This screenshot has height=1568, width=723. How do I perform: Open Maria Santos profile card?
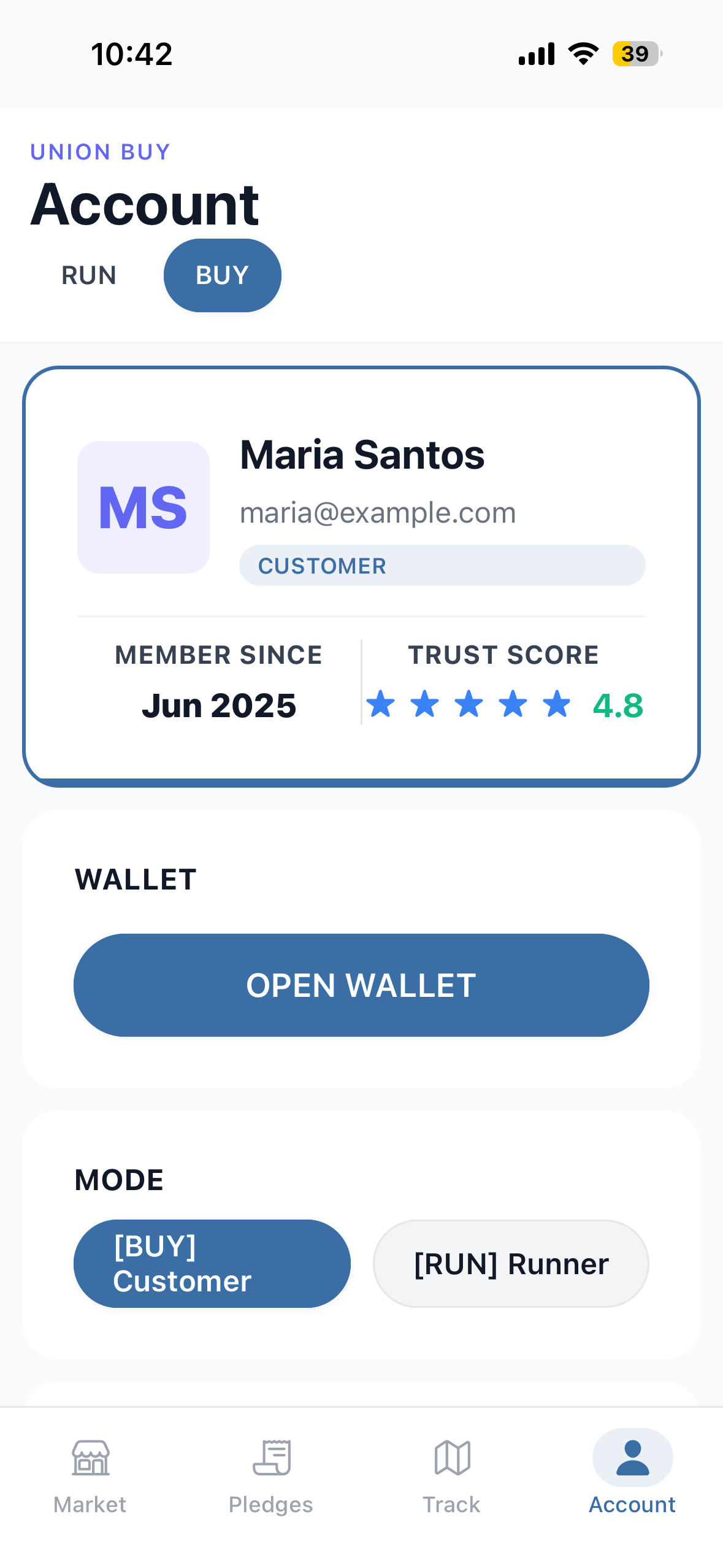coord(361,577)
